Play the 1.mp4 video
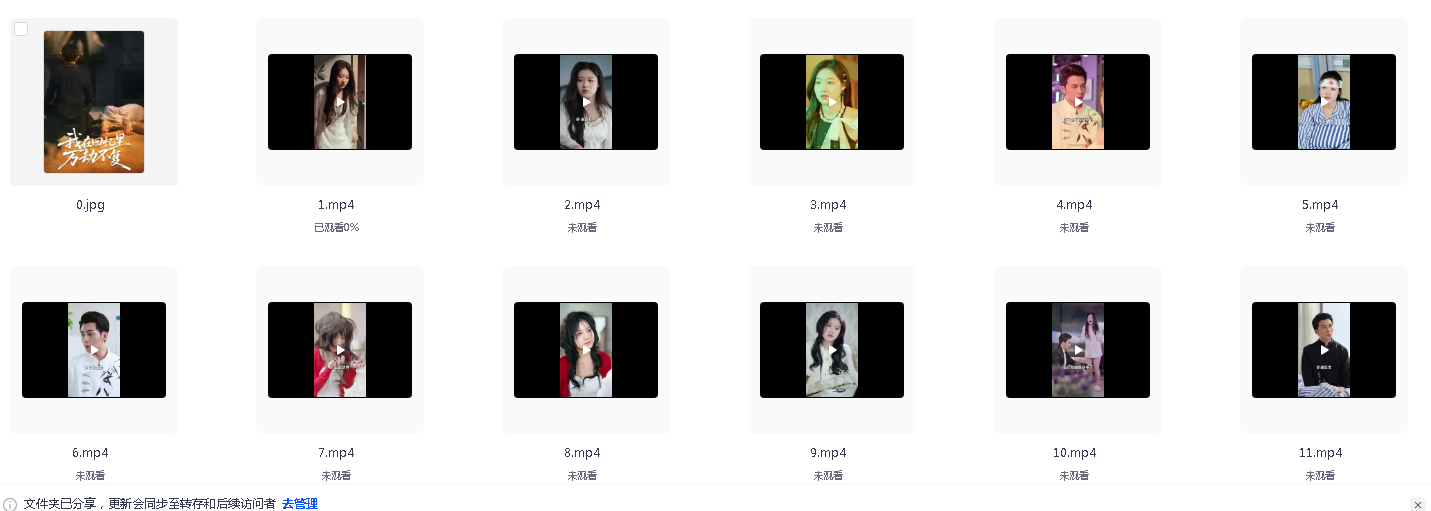Screen dimensions: 1431x511 [x=340, y=102]
